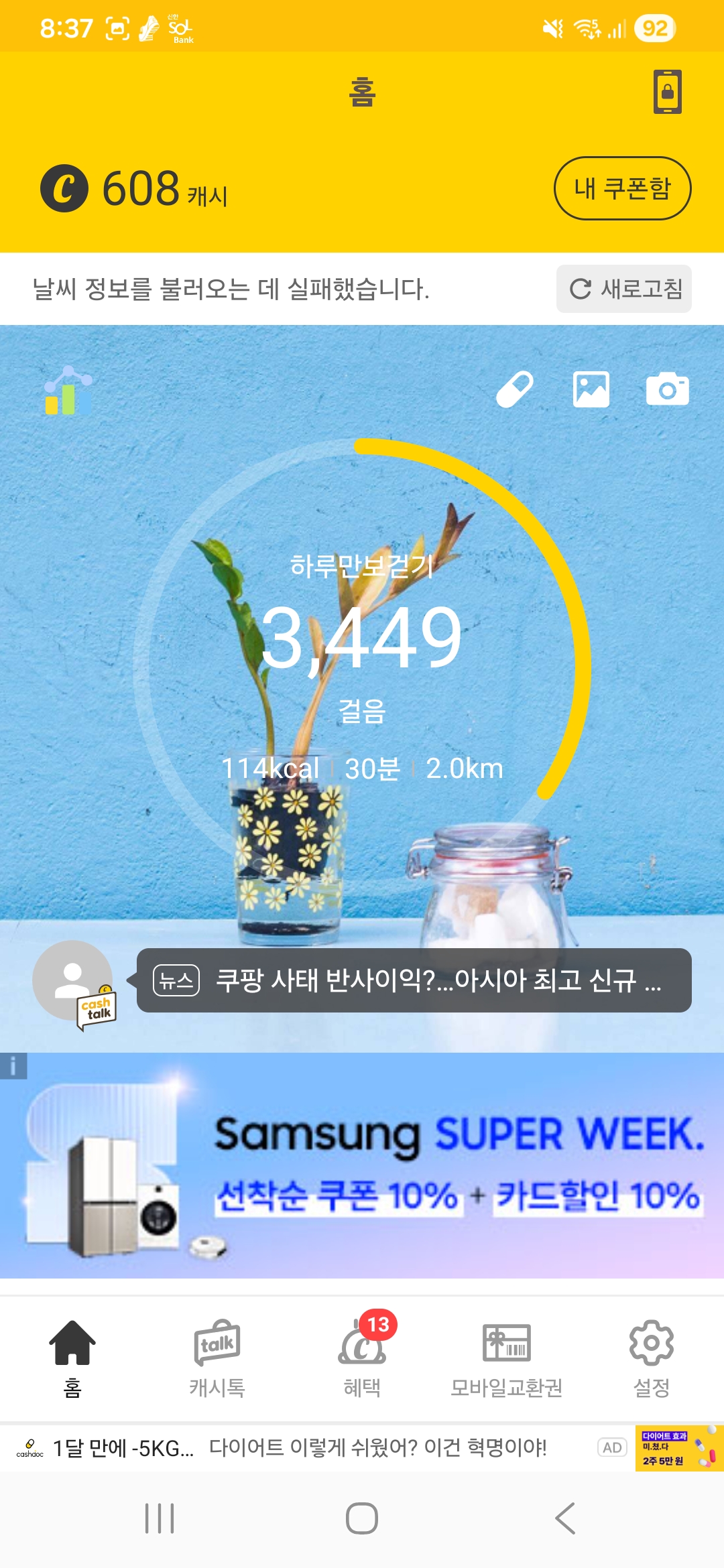724x1568 pixels.
Task: Open 내 쿠폰함 coupon box
Action: point(622,188)
